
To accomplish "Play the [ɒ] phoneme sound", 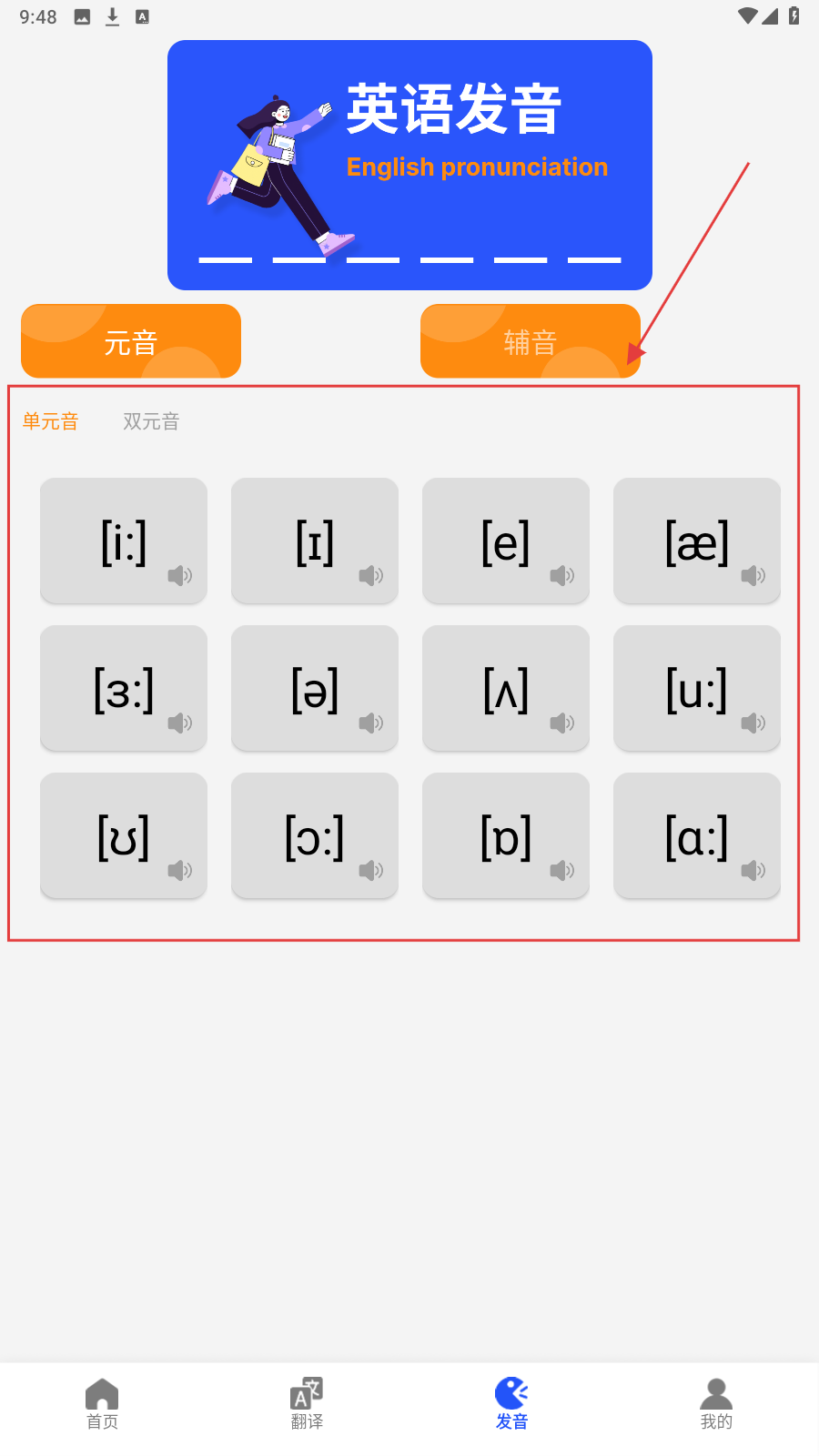I will [506, 835].
